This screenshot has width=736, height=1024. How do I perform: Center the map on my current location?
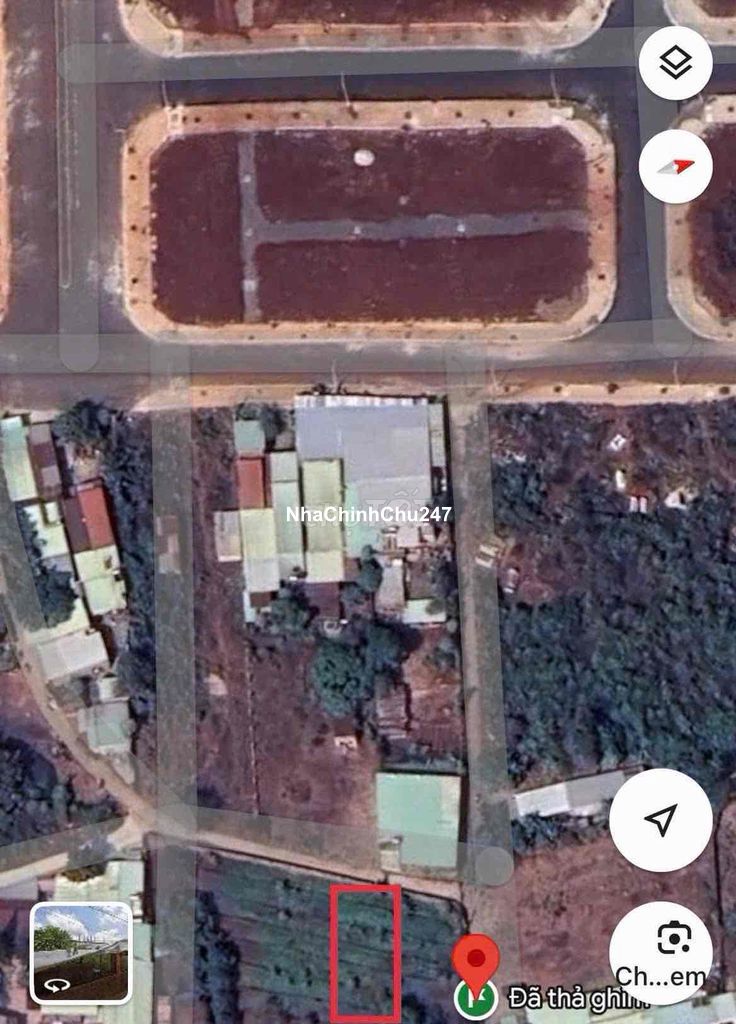click(660, 820)
